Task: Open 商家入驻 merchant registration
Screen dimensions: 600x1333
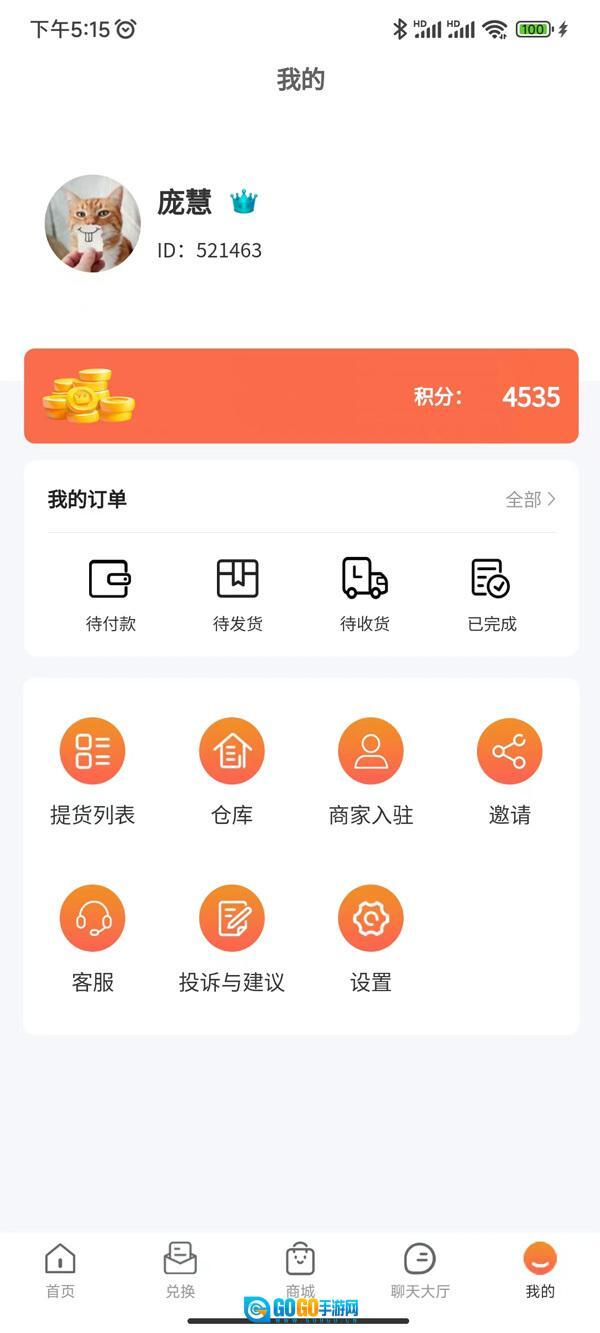Action: [371, 770]
